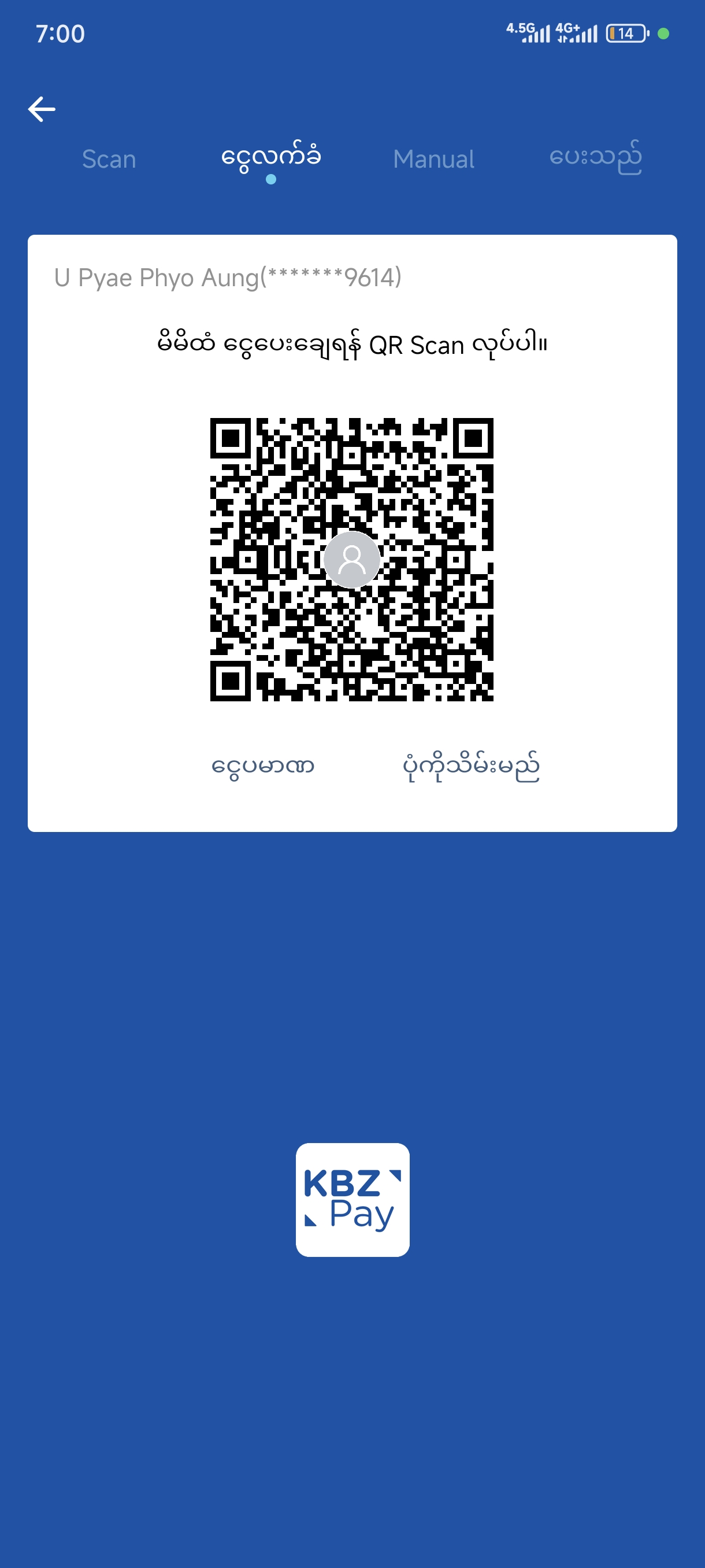The width and height of the screenshot is (705, 1568).
Task: Select the ငွေလက်ခံ receive tab
Action: click(270, 158)
